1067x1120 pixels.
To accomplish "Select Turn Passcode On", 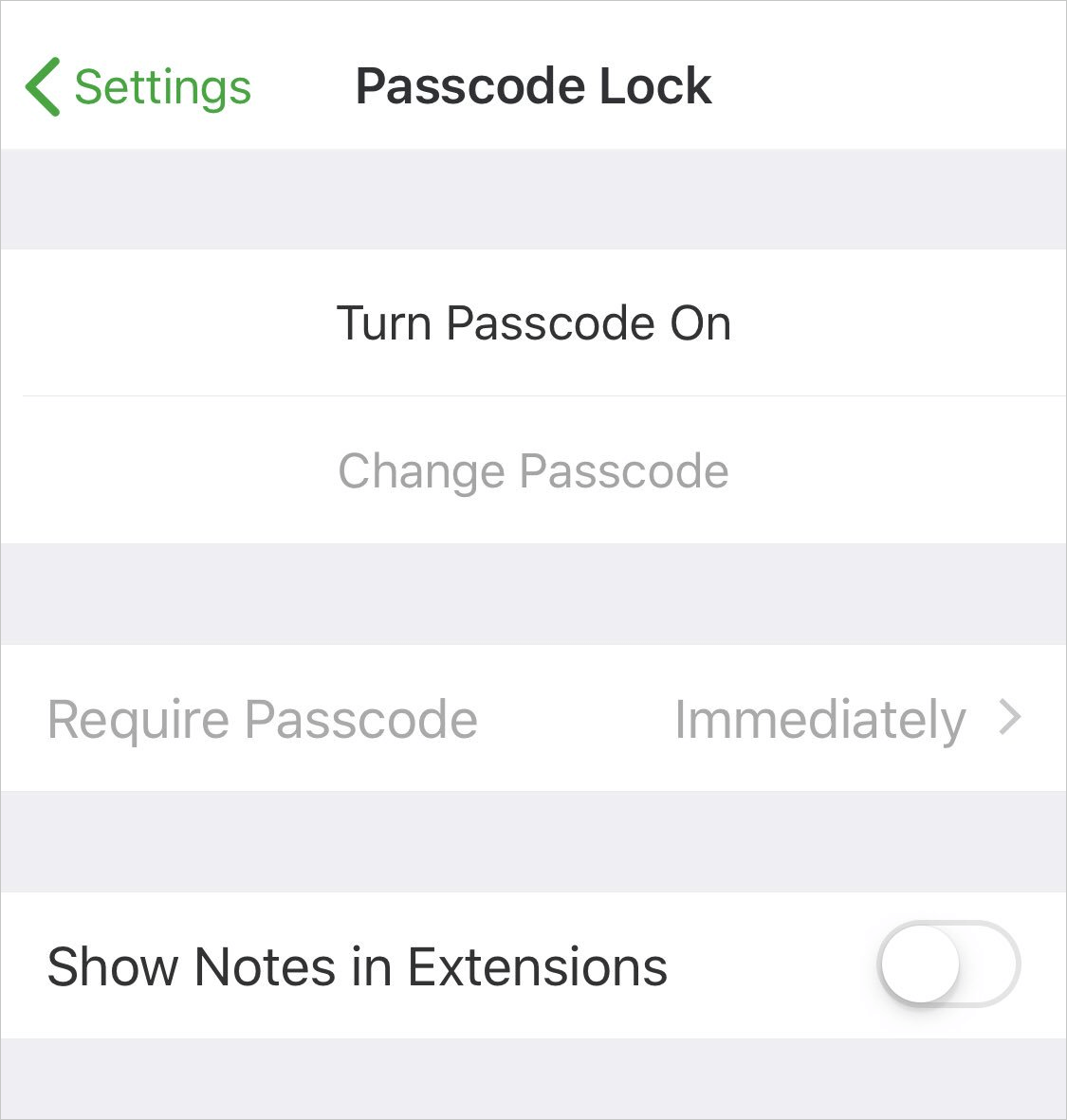I will pyautogui.click(x=533, y=323).
